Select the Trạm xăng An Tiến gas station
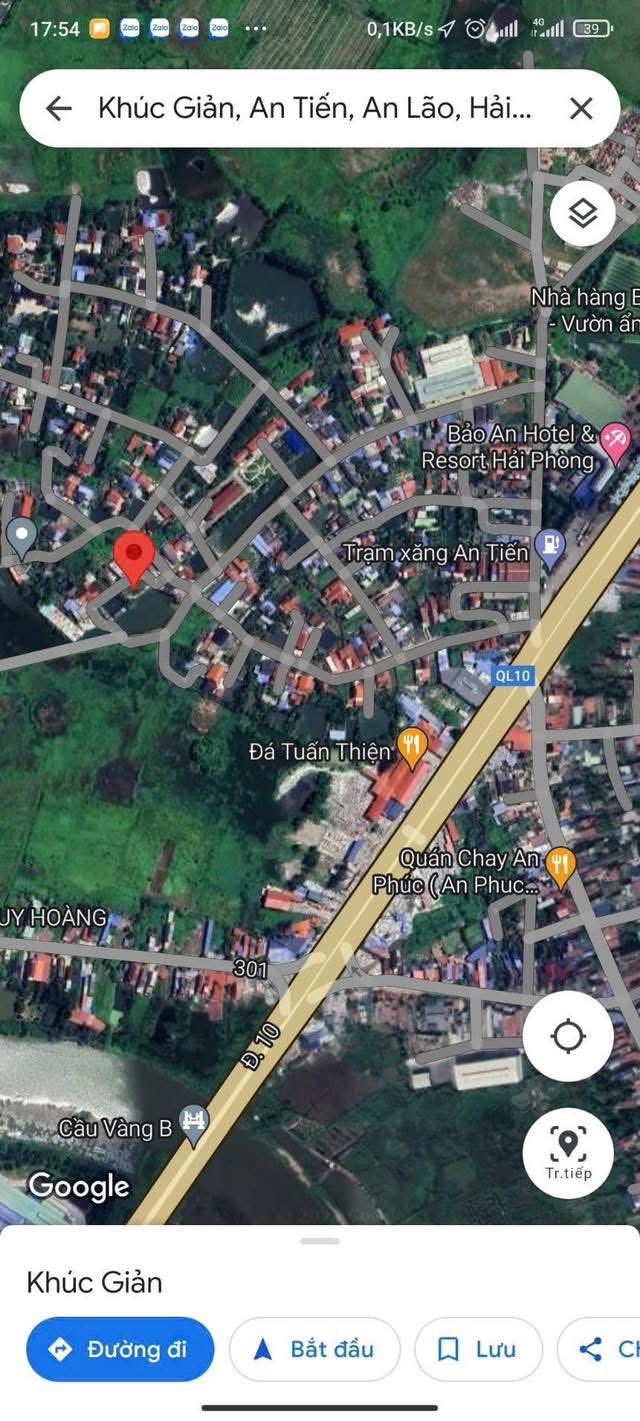 point(550,546)
